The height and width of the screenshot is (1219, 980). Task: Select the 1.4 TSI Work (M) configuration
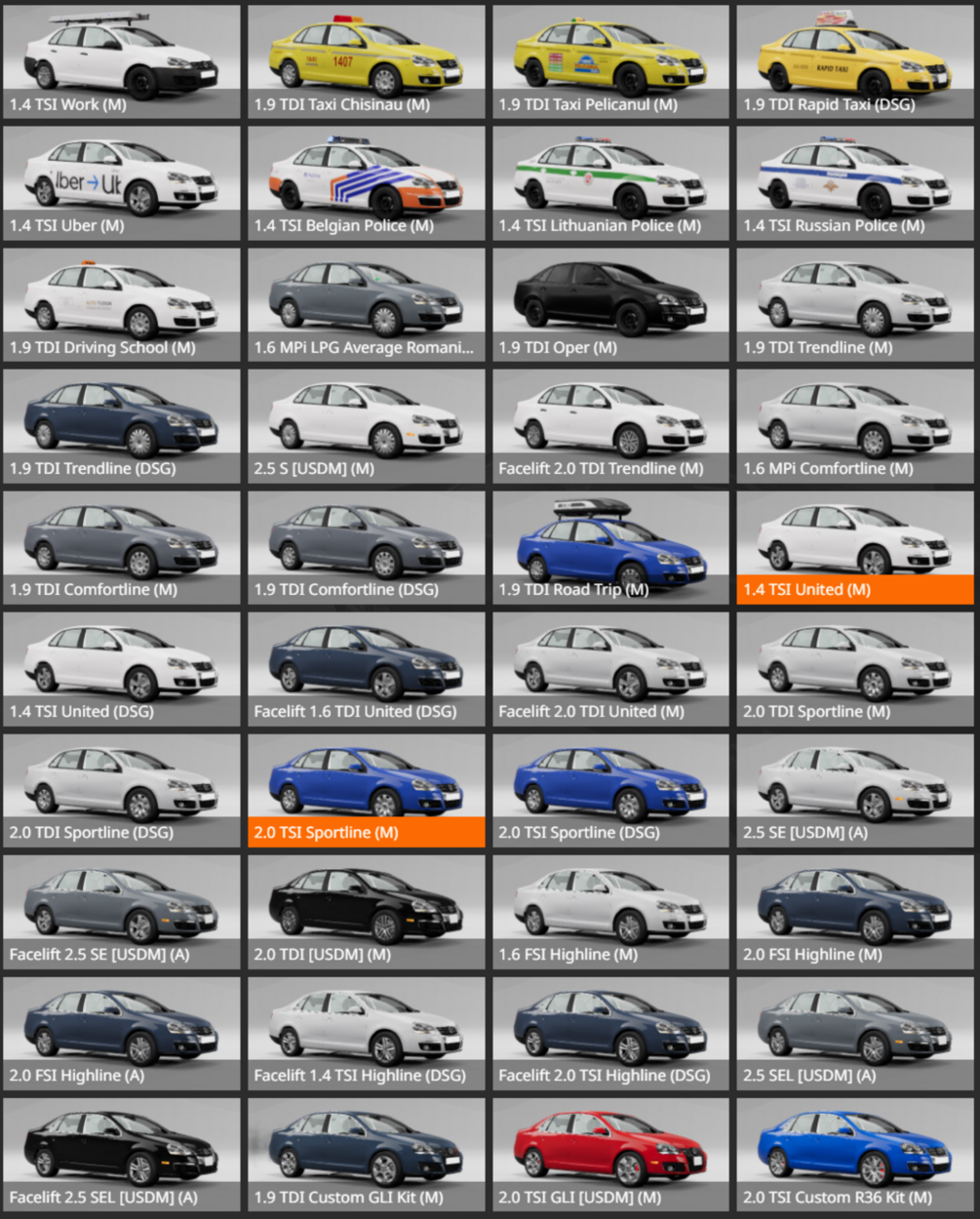pos(121,61)
